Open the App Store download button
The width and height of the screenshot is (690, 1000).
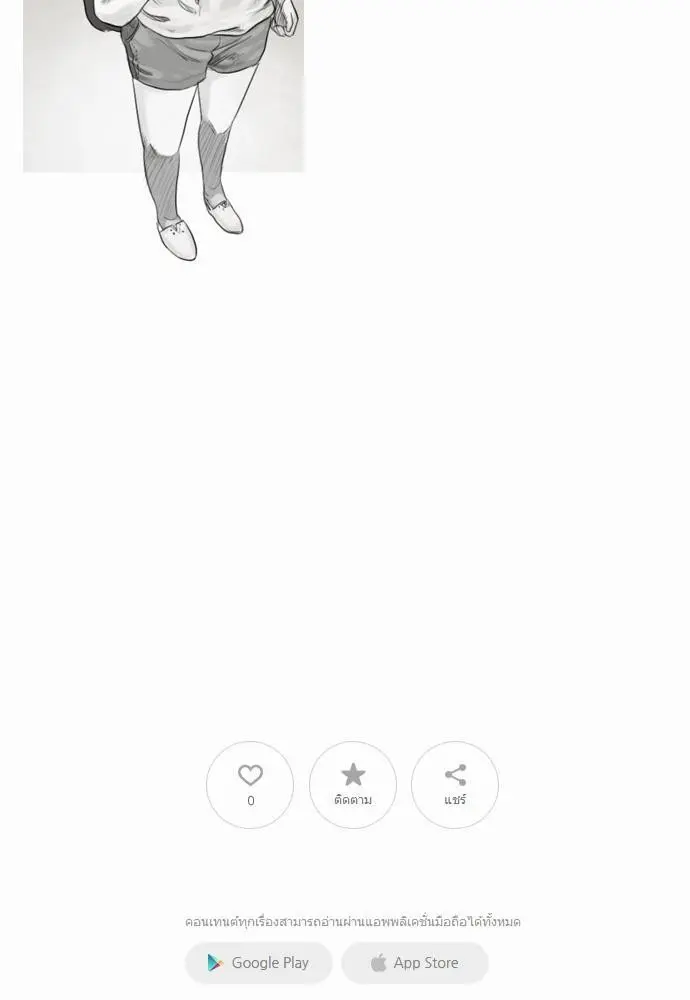[x=415, y=963]
